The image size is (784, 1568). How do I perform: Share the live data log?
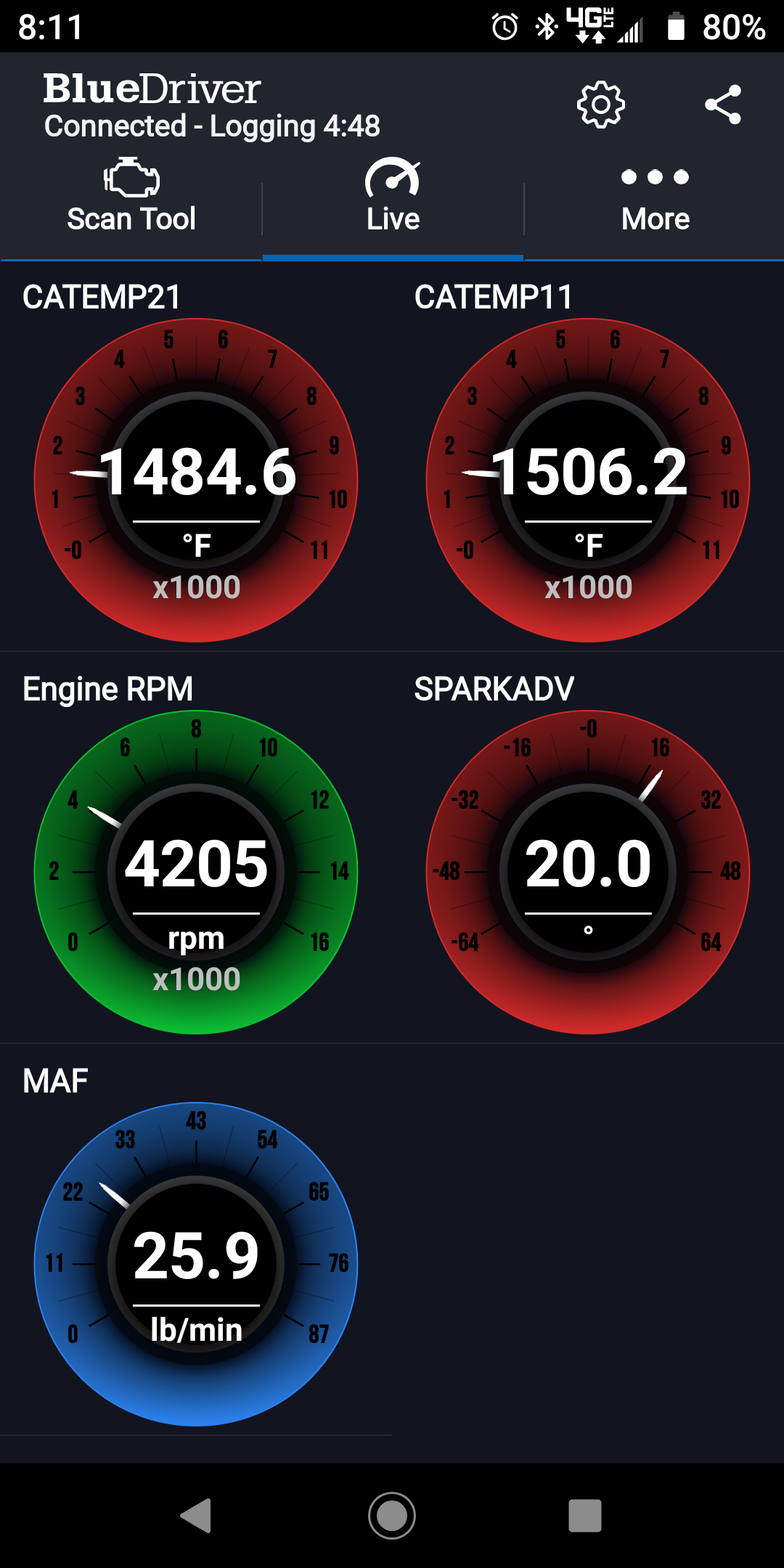[723, 105]
